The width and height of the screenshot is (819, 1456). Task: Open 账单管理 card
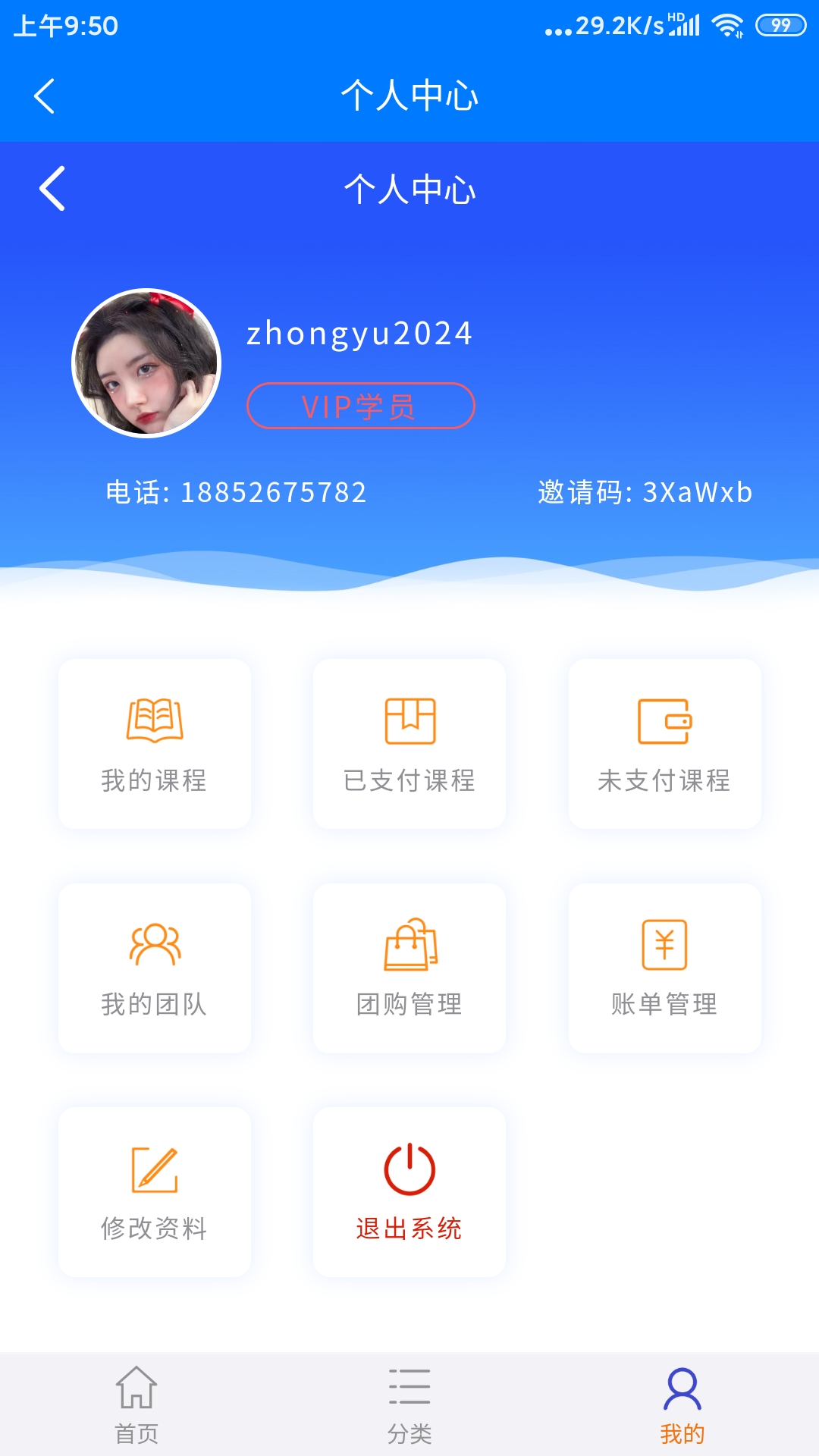click(664, 968)
